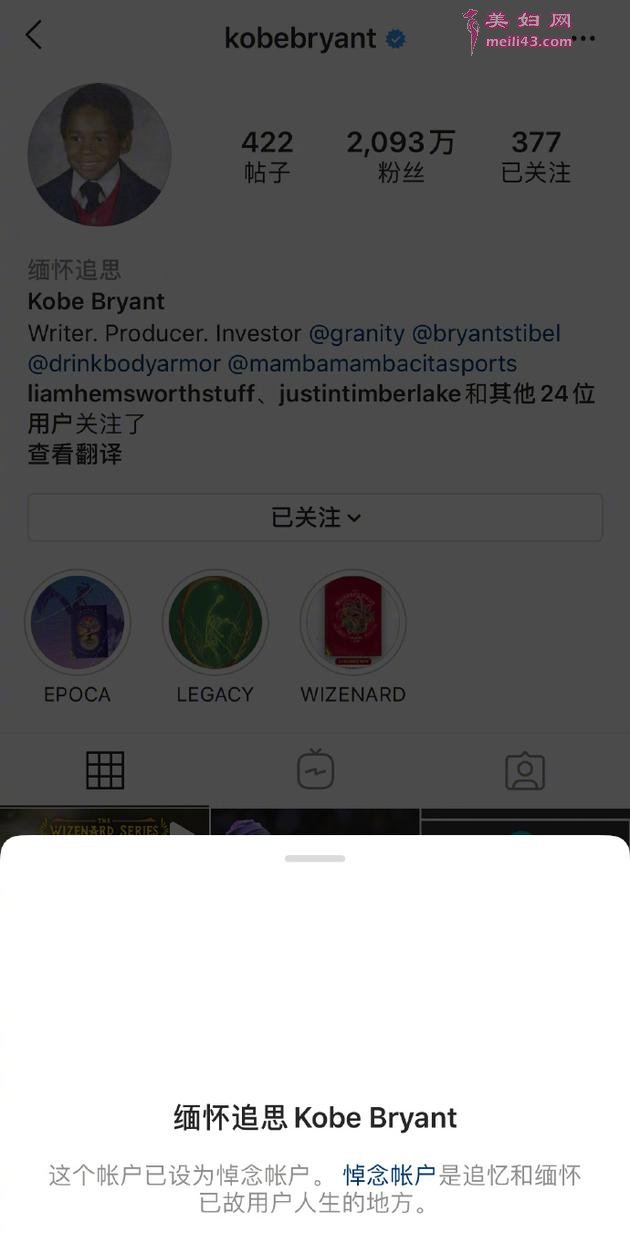Viewport: 630px width, 1233px height.
Task: Open the EPOCA story highlight
Action: pos(77,622)
